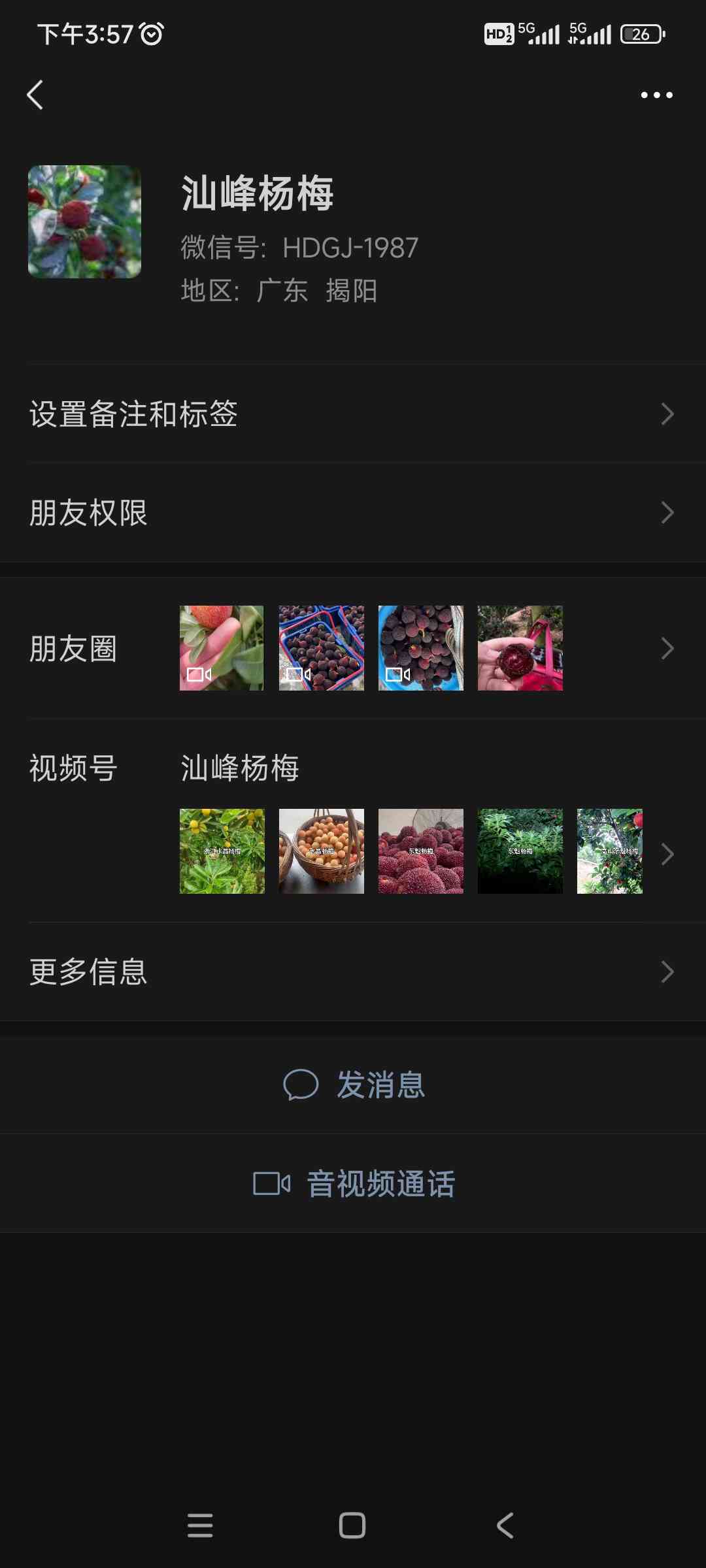Screen dimensions: 706x1568
Task: Go back using the top-left arrow
Action: click(35, 95)
